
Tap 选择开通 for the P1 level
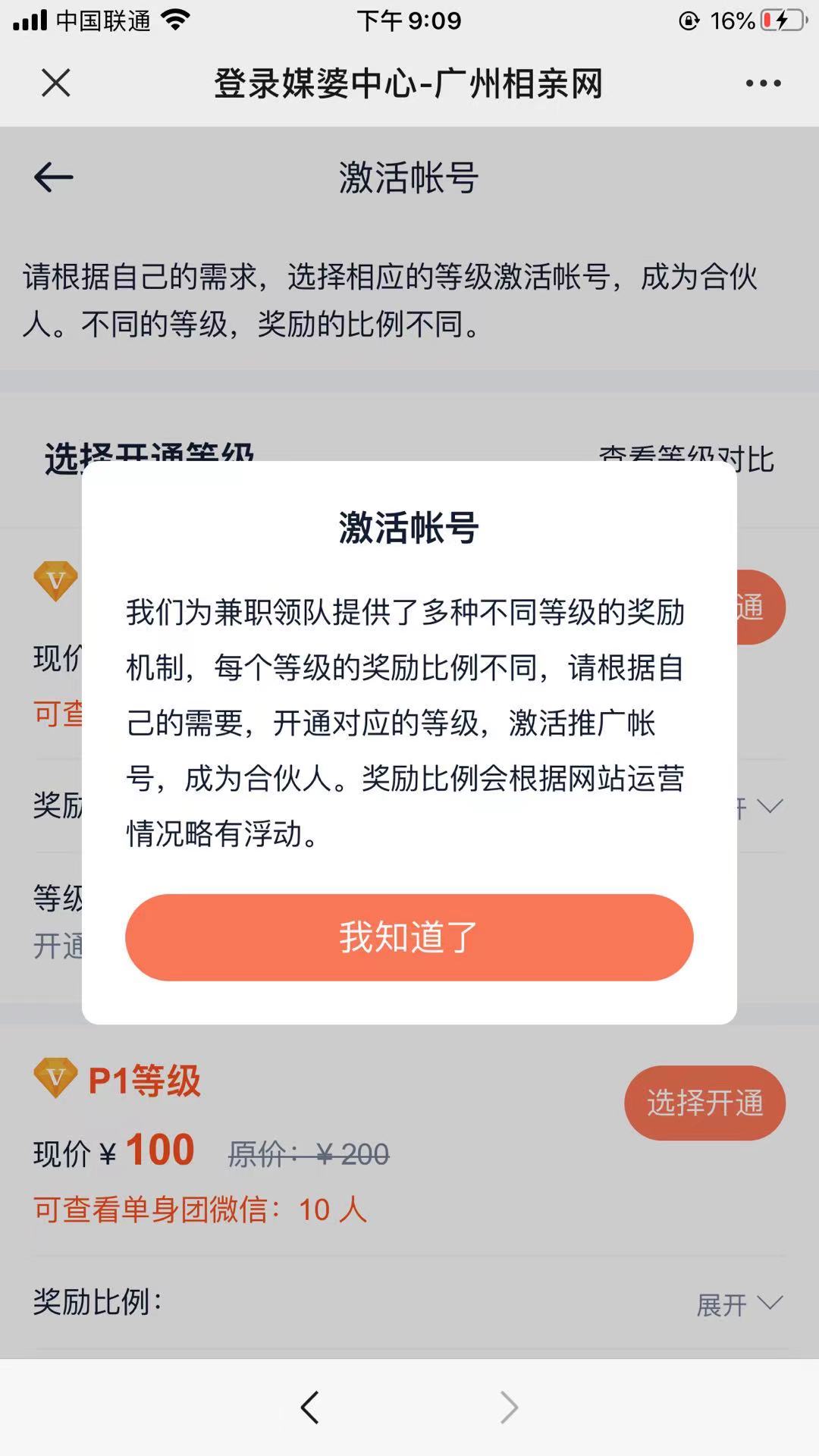[x=704, y=1103]
